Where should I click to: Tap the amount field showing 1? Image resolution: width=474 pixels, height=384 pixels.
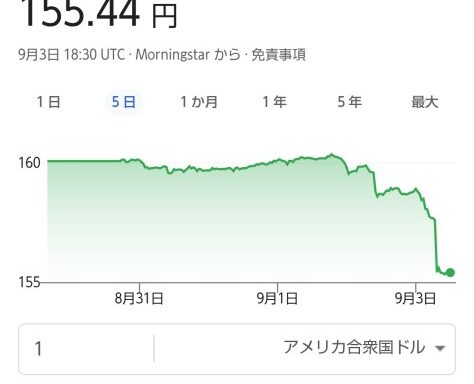click(x=87, y=349)
